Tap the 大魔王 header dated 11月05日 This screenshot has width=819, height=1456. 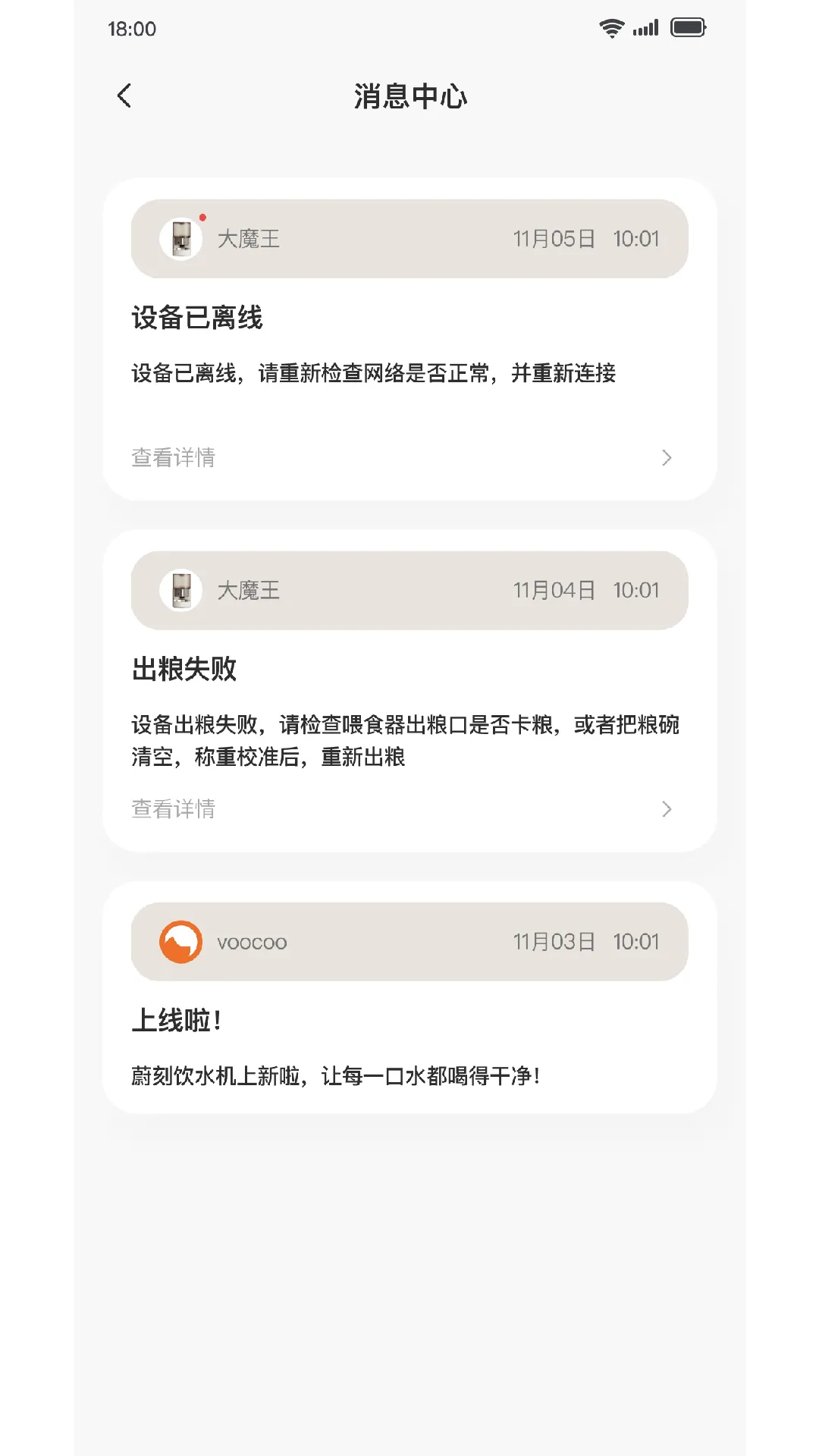(x=409, y=239)
